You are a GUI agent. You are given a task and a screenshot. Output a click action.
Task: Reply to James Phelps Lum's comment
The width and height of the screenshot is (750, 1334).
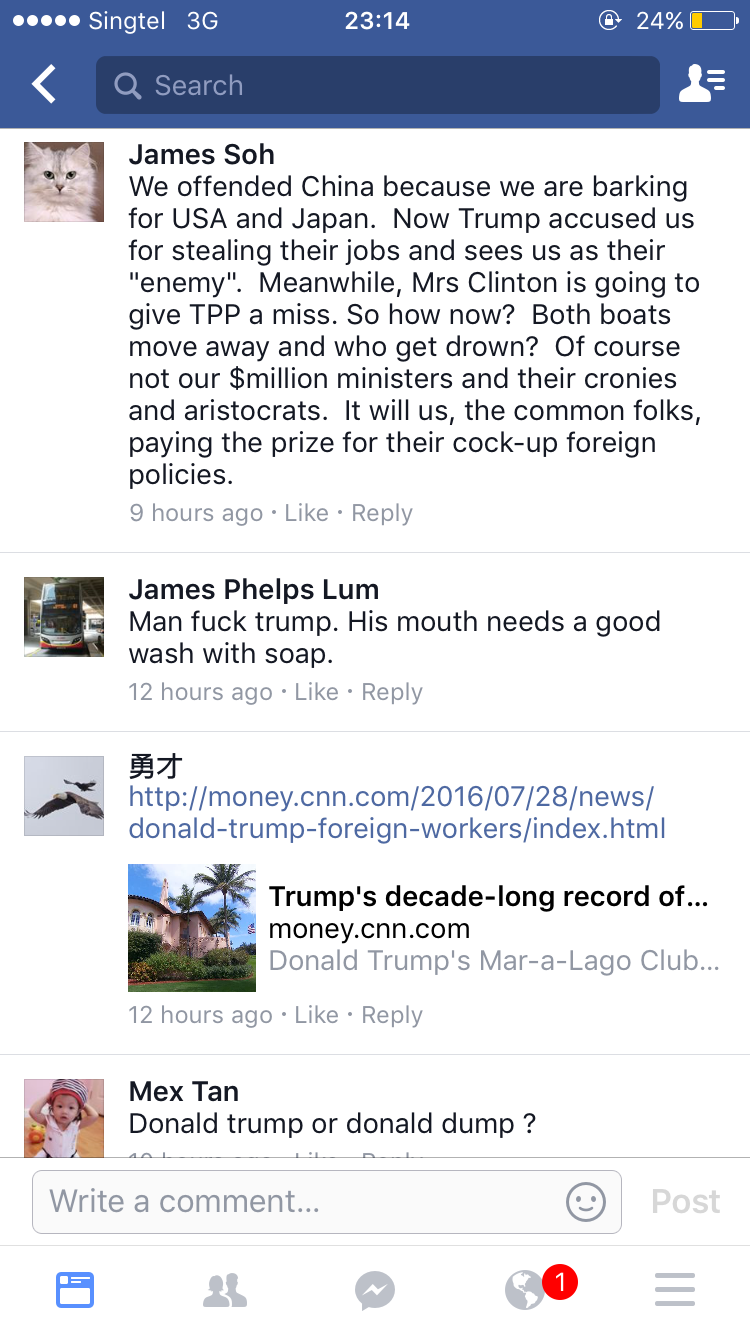pyautogui.click(x=392, y=692)
